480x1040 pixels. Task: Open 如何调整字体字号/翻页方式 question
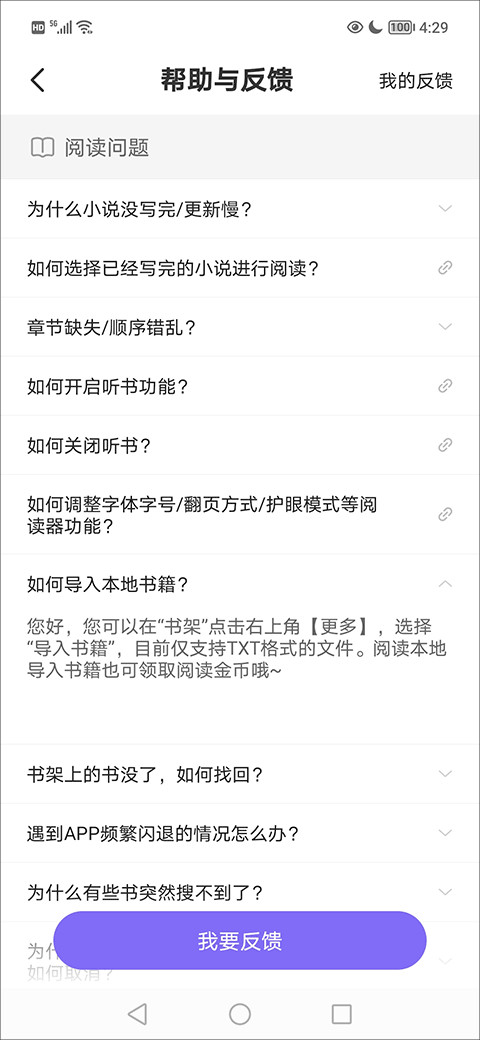240,515
